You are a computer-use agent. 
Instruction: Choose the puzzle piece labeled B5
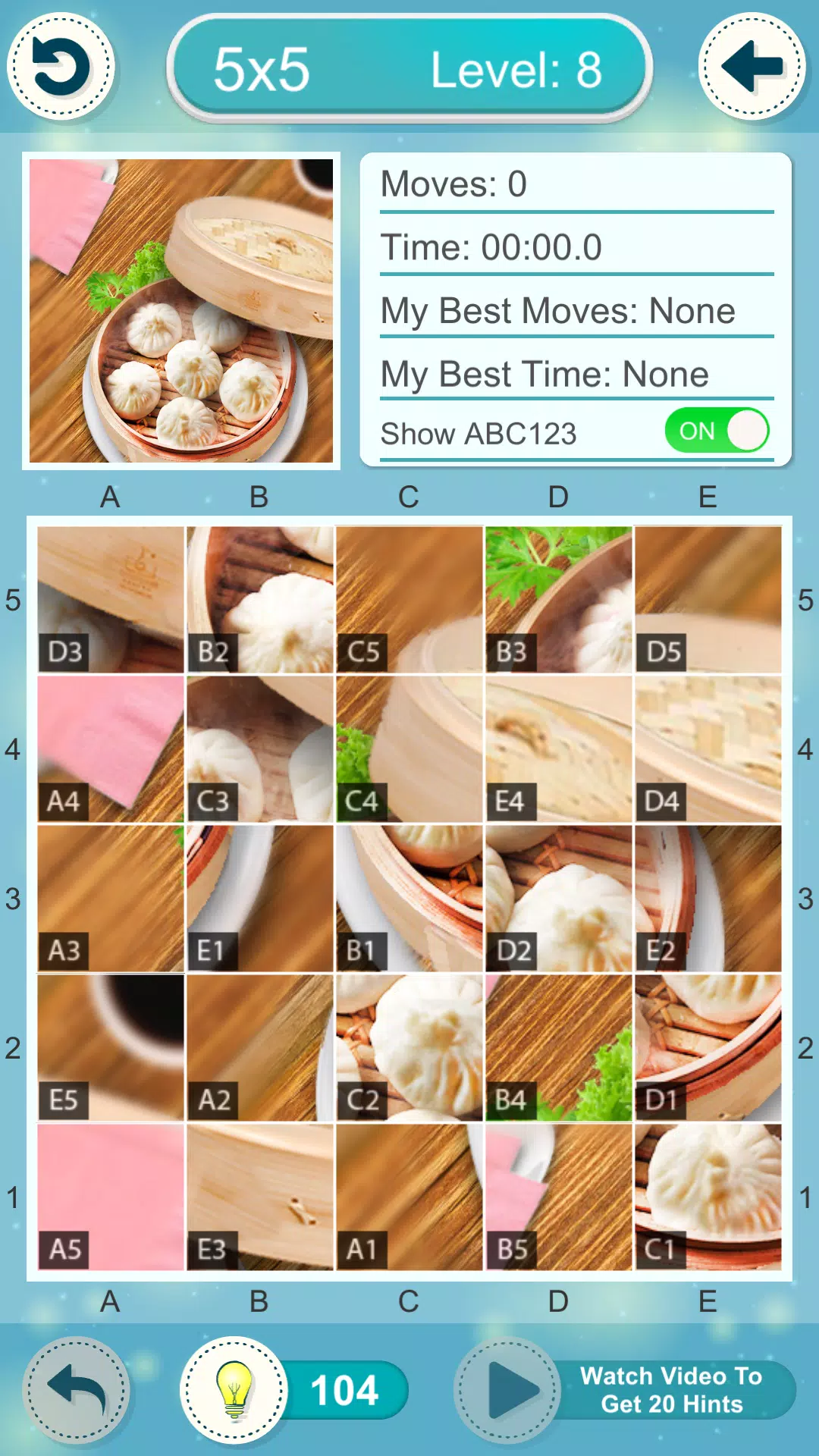(x=559, y=1197)
